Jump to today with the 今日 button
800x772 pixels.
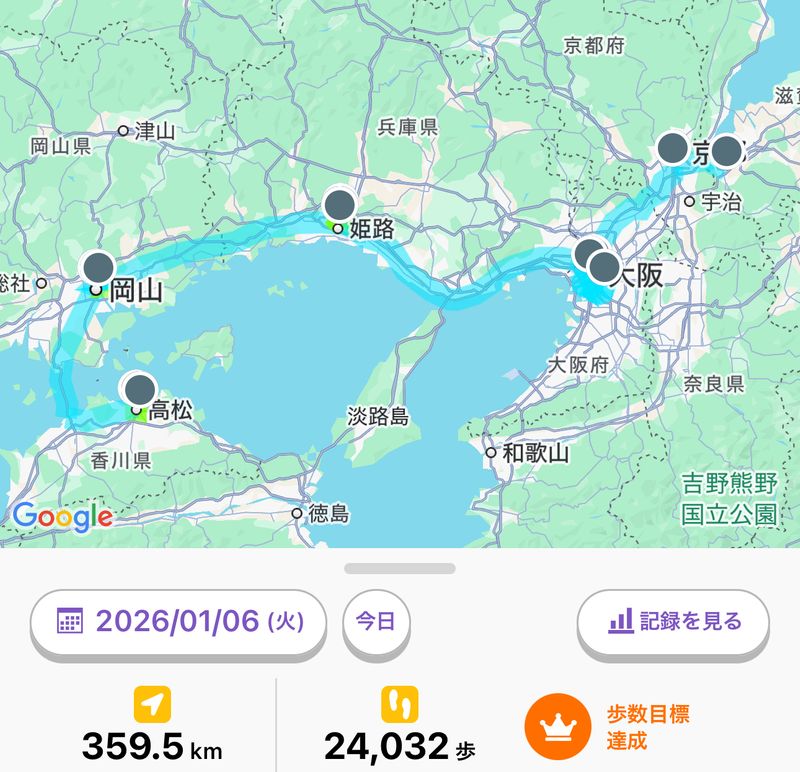[376, 621]
